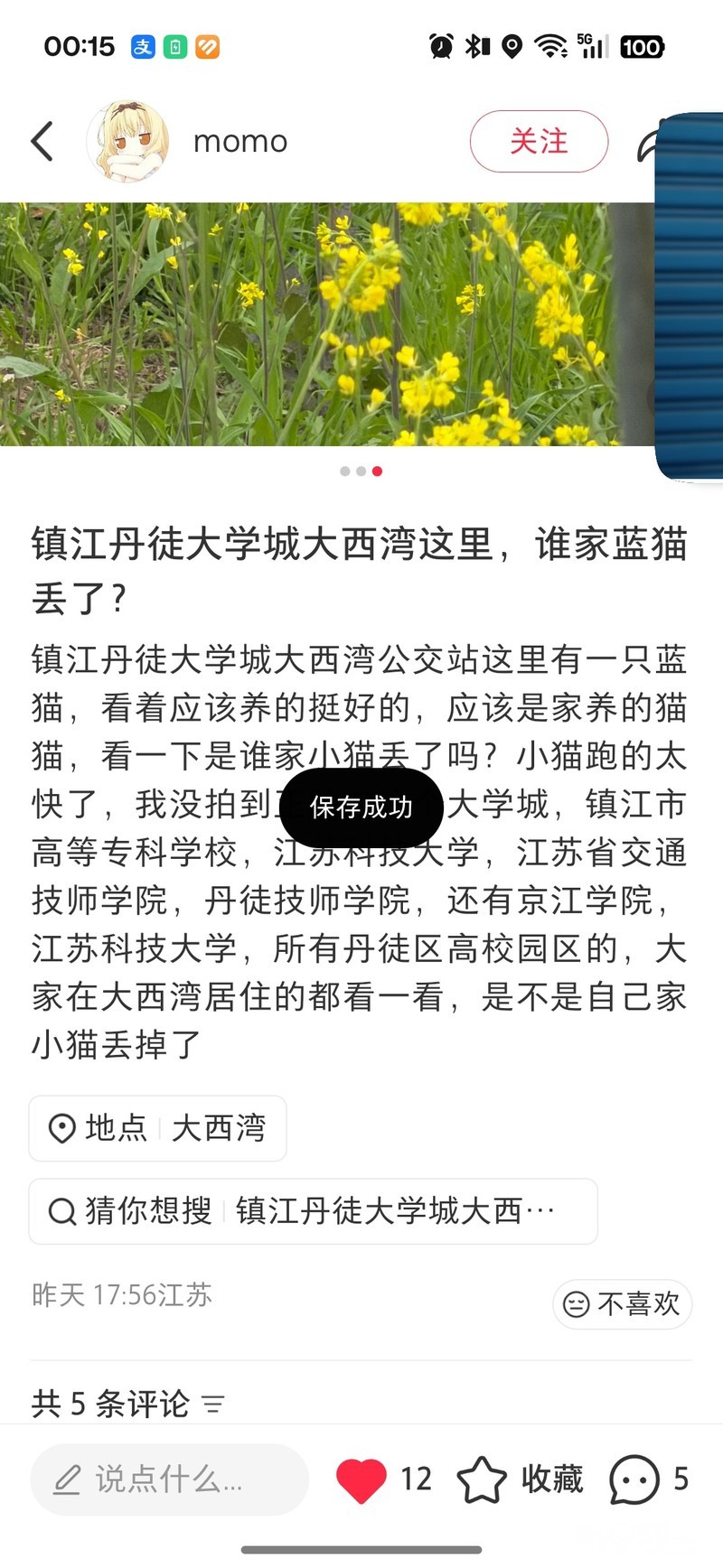Search the suggested 镇江丹徒大学城大西 query

pyautogui.click(x=313, y=1211)
